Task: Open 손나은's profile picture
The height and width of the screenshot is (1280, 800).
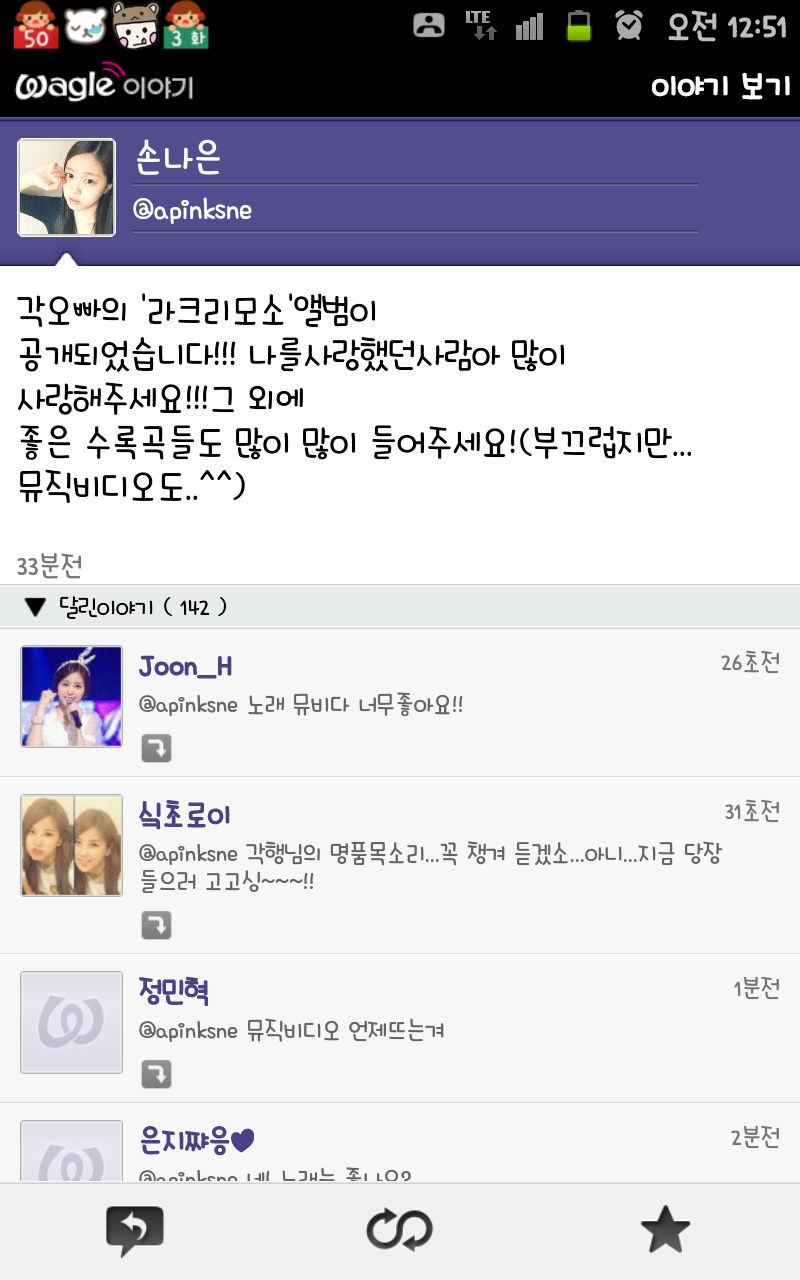Action: [x=67, y=187]
